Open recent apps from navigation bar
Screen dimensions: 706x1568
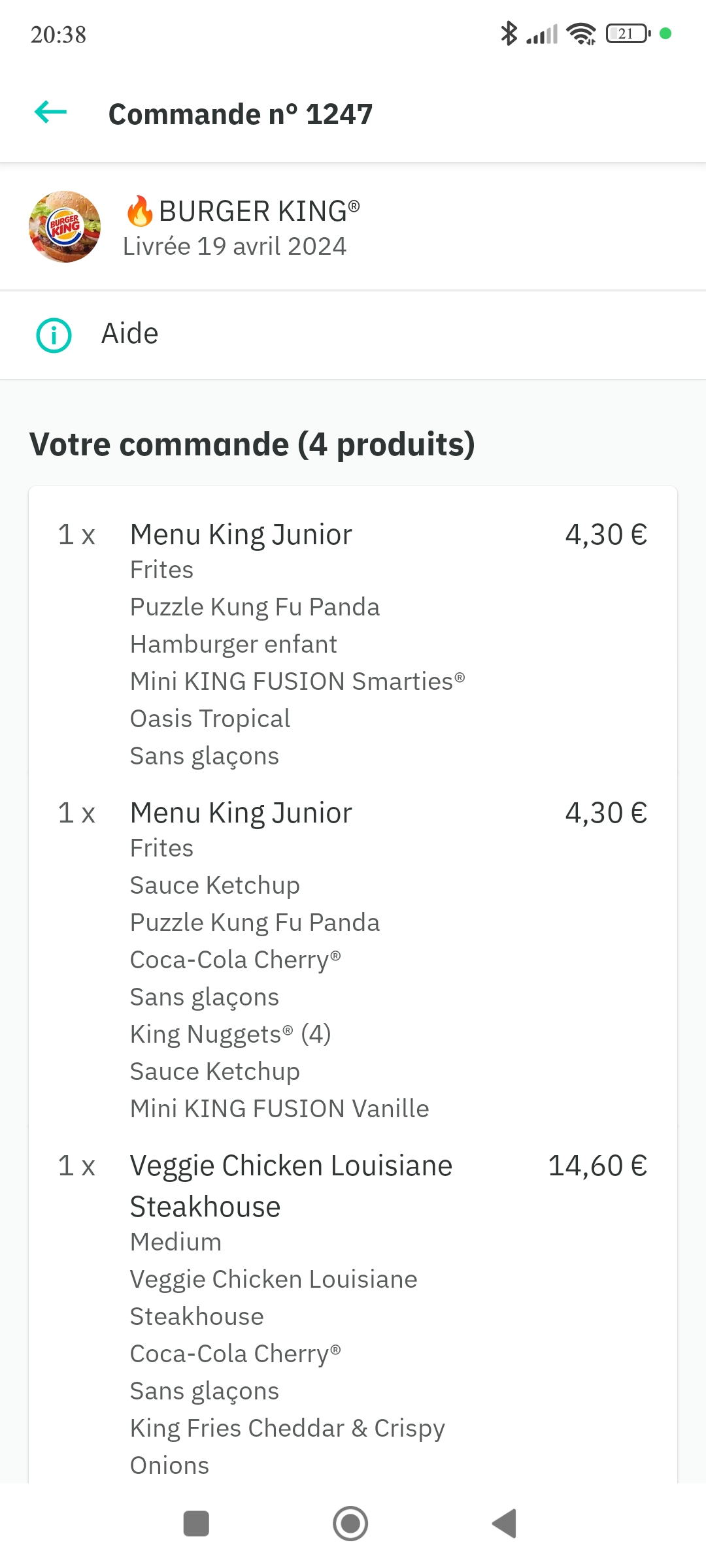196,1523
